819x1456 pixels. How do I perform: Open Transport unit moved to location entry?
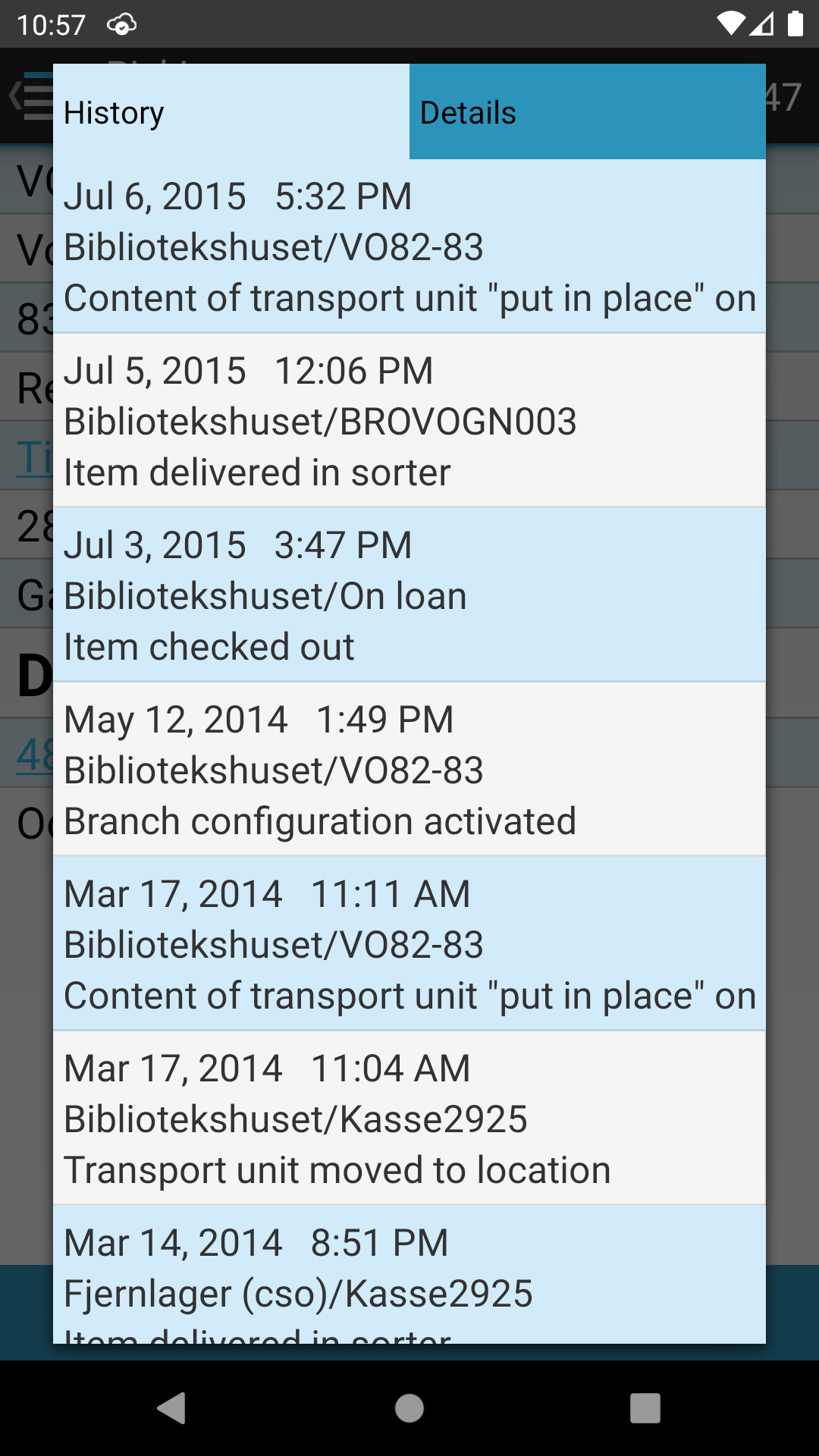click(409, 1119)
